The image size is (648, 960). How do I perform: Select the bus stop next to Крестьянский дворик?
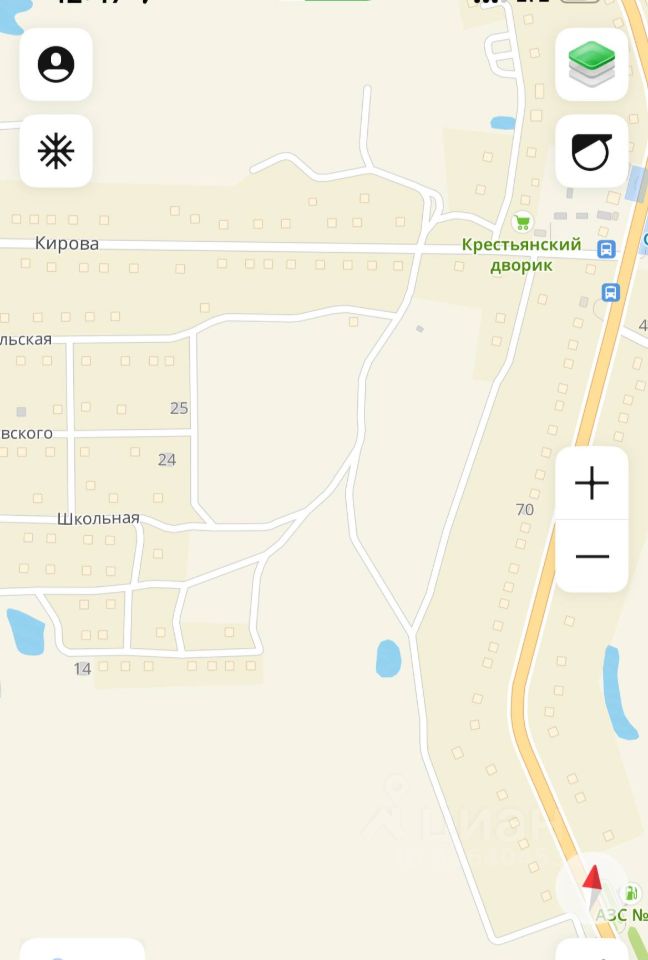(606, 249)
